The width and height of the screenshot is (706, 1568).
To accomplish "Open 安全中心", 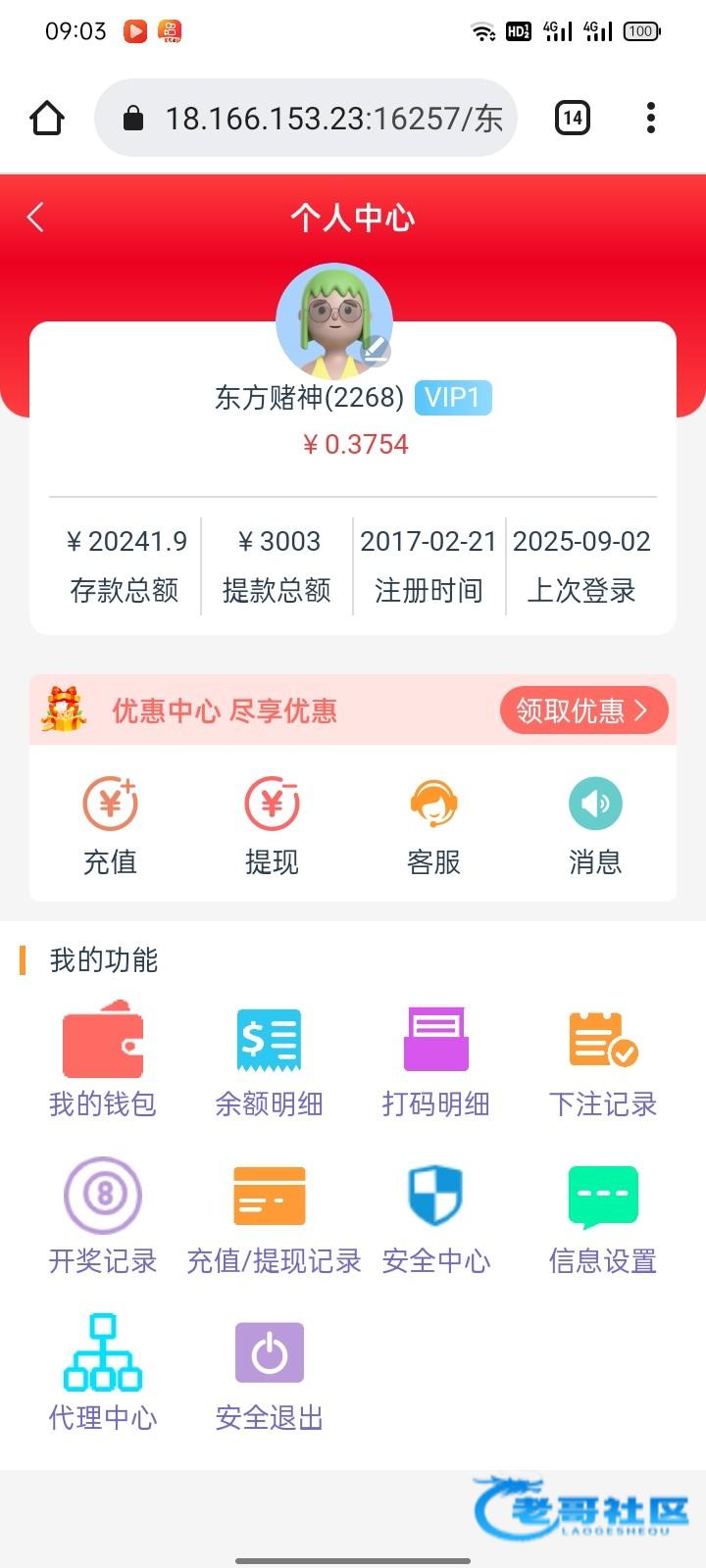I will click(436, 1217).
